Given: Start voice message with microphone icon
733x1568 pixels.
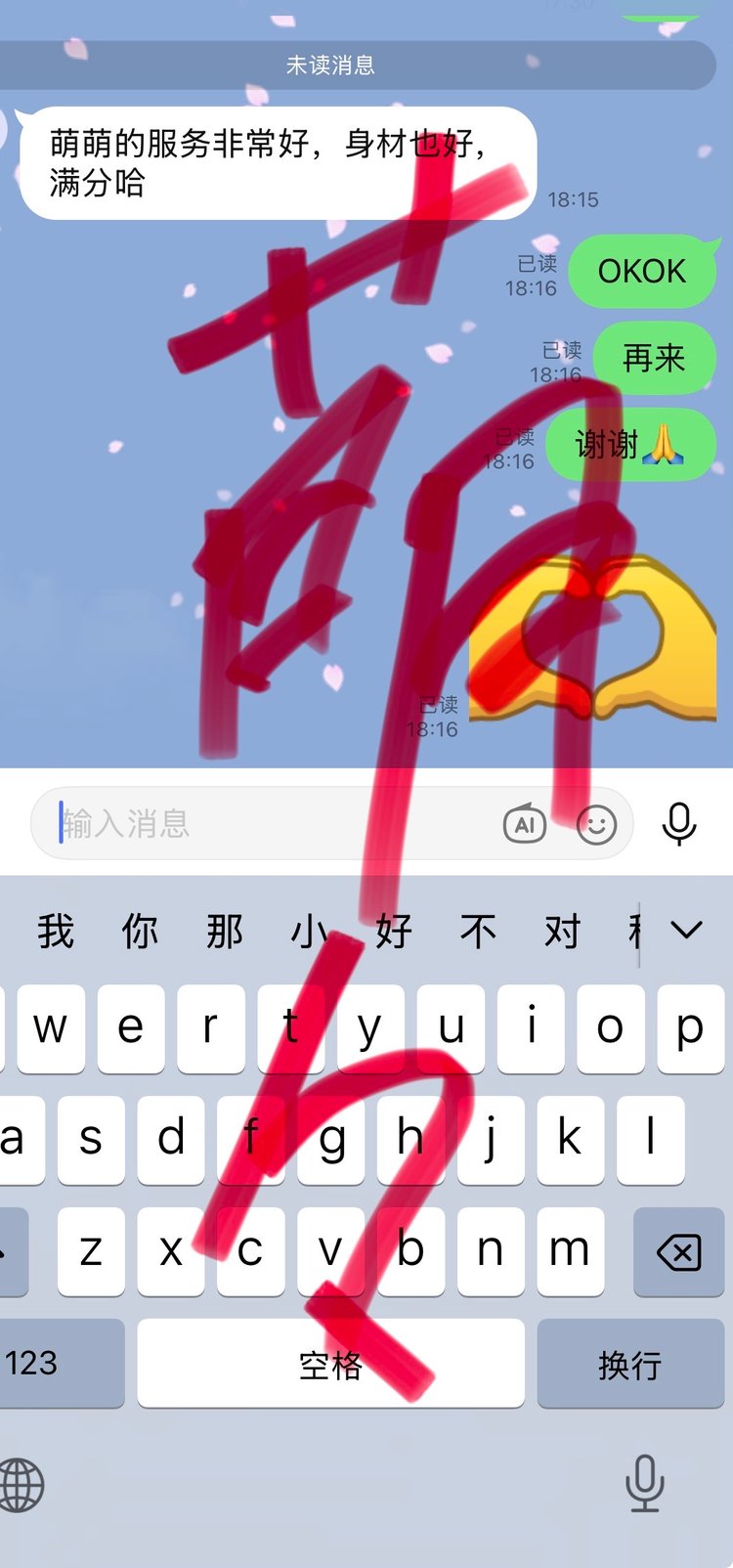Looking at the screenshot, I should click(679, 824).
